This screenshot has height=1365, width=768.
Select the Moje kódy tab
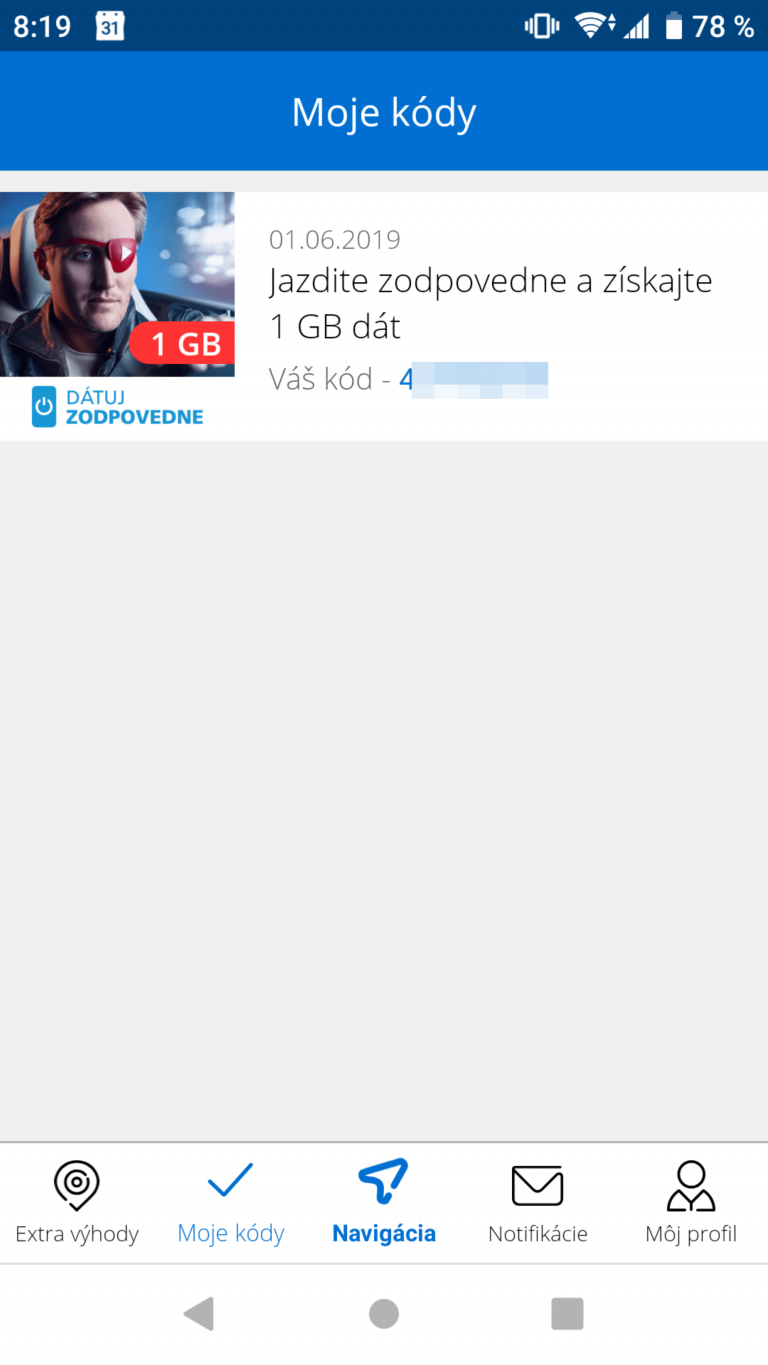(231, 1203)
